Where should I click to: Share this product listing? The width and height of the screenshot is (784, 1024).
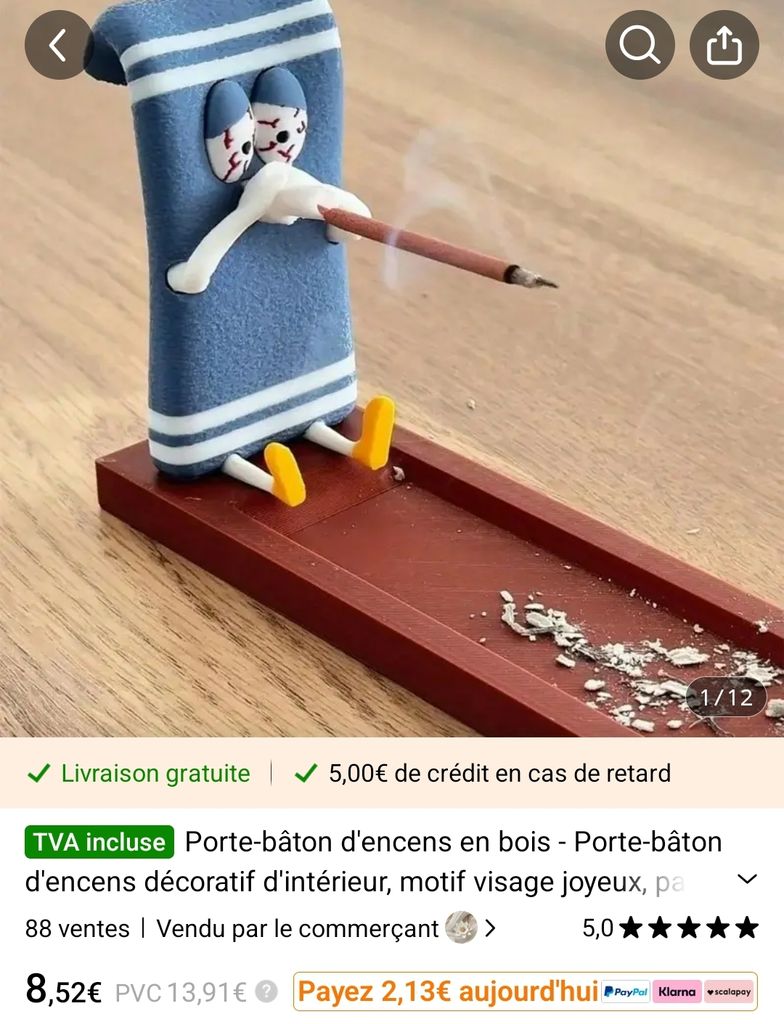(724, 45)
